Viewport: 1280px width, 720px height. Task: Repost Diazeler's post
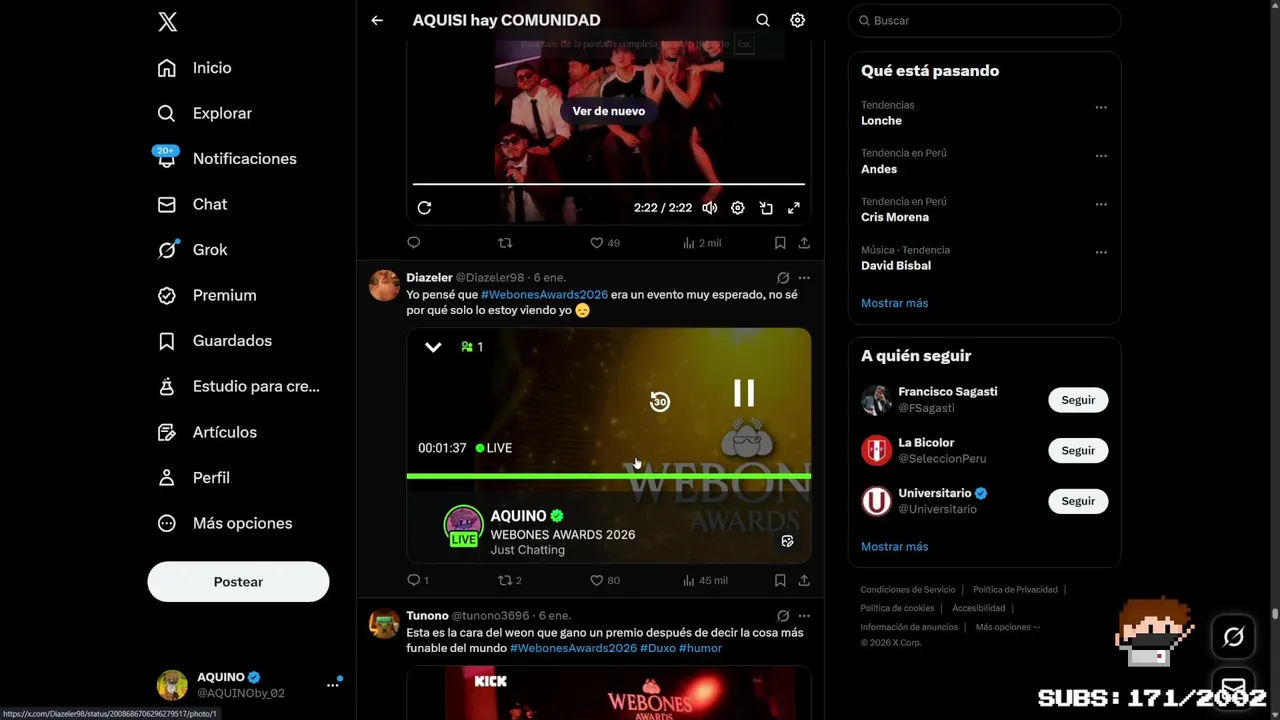click(505, 580)
